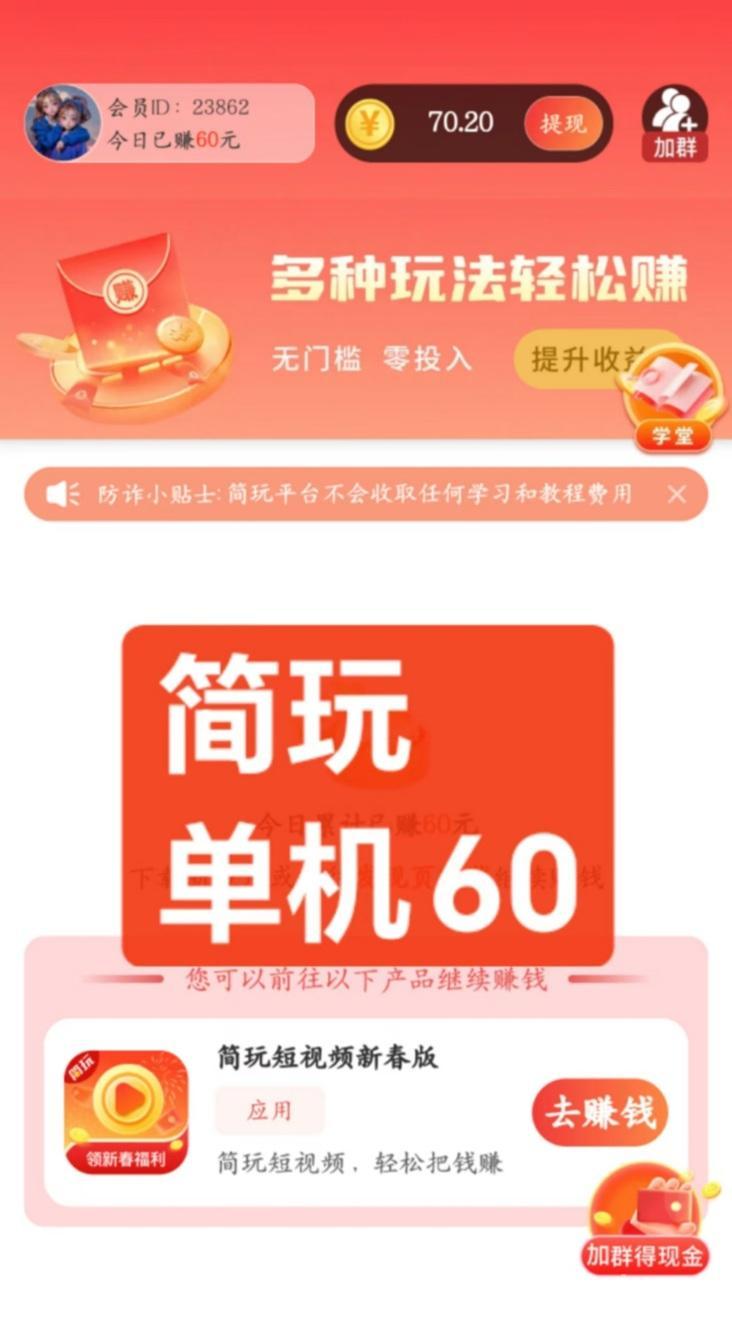Dismiss the 防诈小贴士 notice
732x1317 pixels.
click(677, 494)
